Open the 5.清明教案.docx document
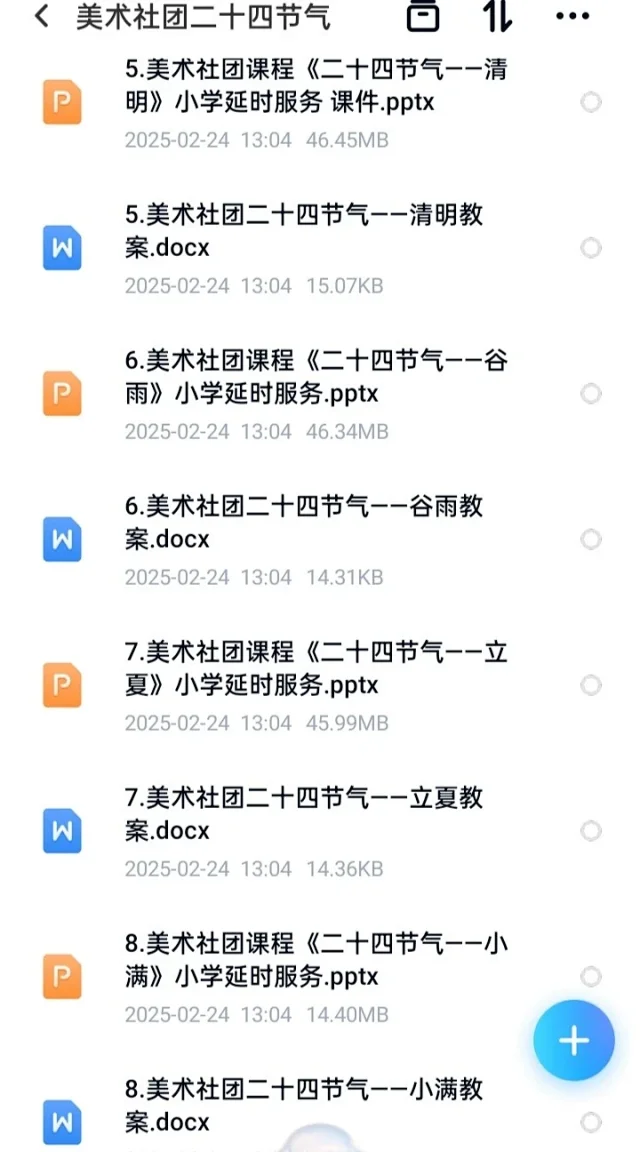This screenshot has width=640, height=1152. [x=320, y=248]
